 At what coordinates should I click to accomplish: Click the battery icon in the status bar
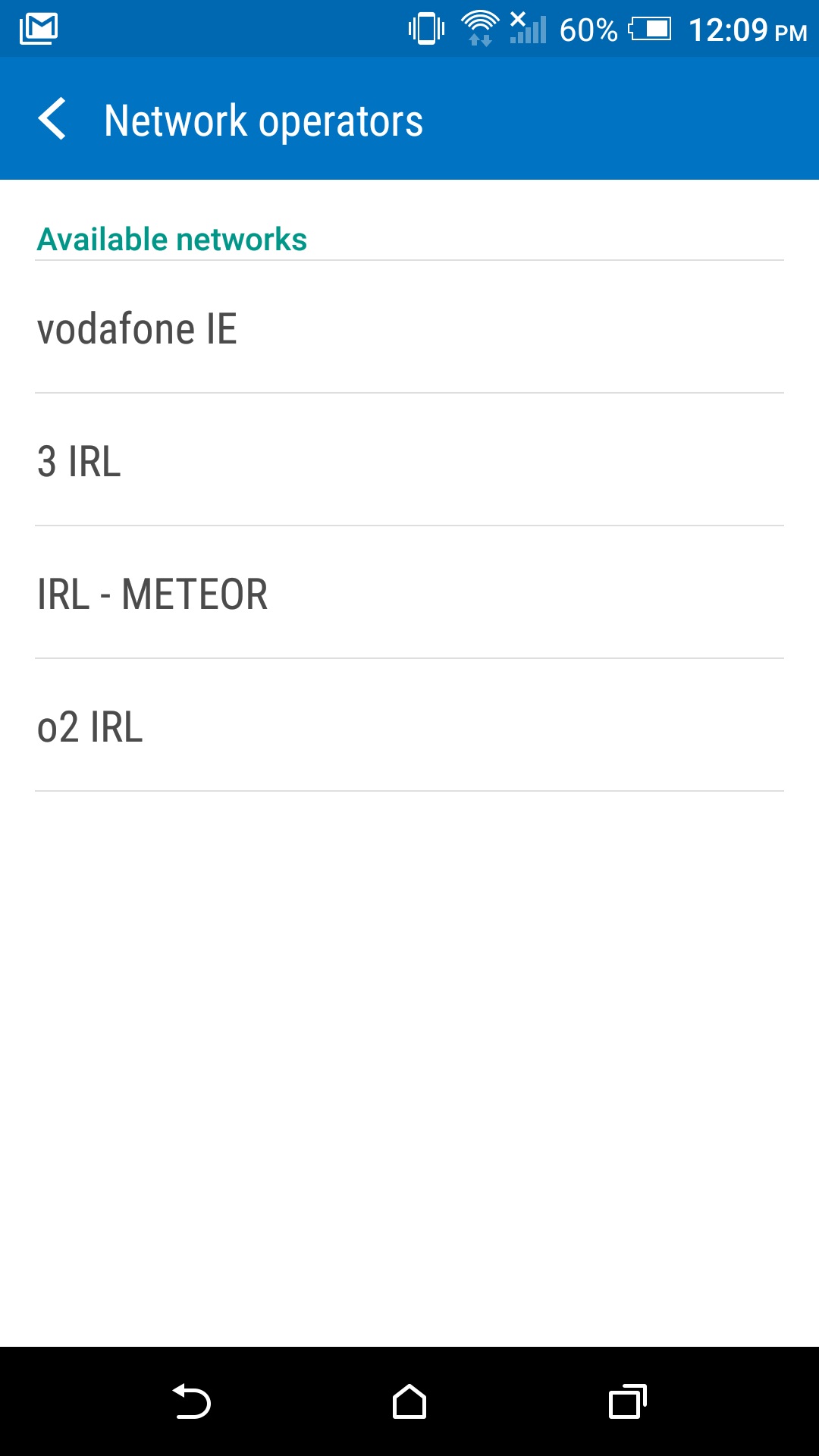(x=651, y=29)
